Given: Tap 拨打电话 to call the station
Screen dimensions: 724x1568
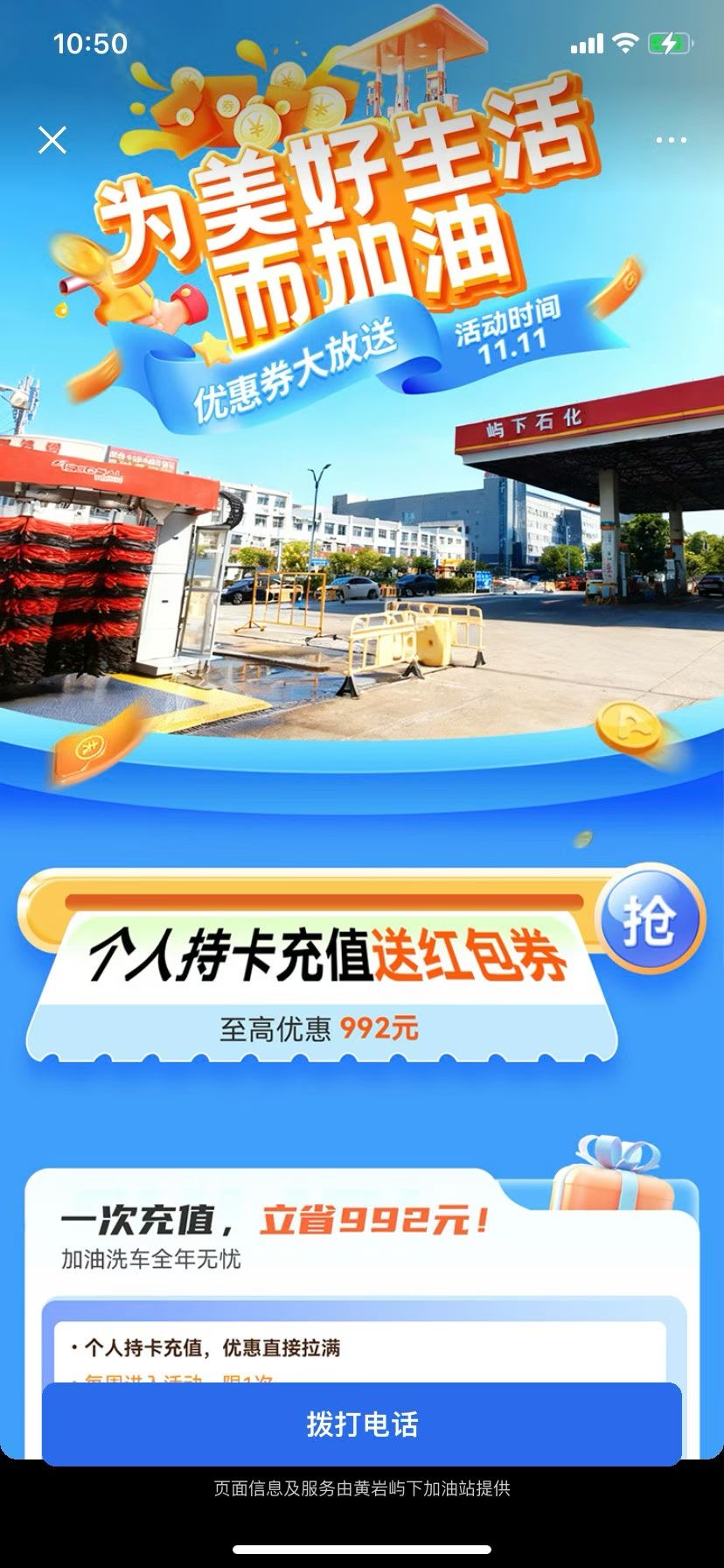Looking at the screenshot, I should coord(362,1424).
